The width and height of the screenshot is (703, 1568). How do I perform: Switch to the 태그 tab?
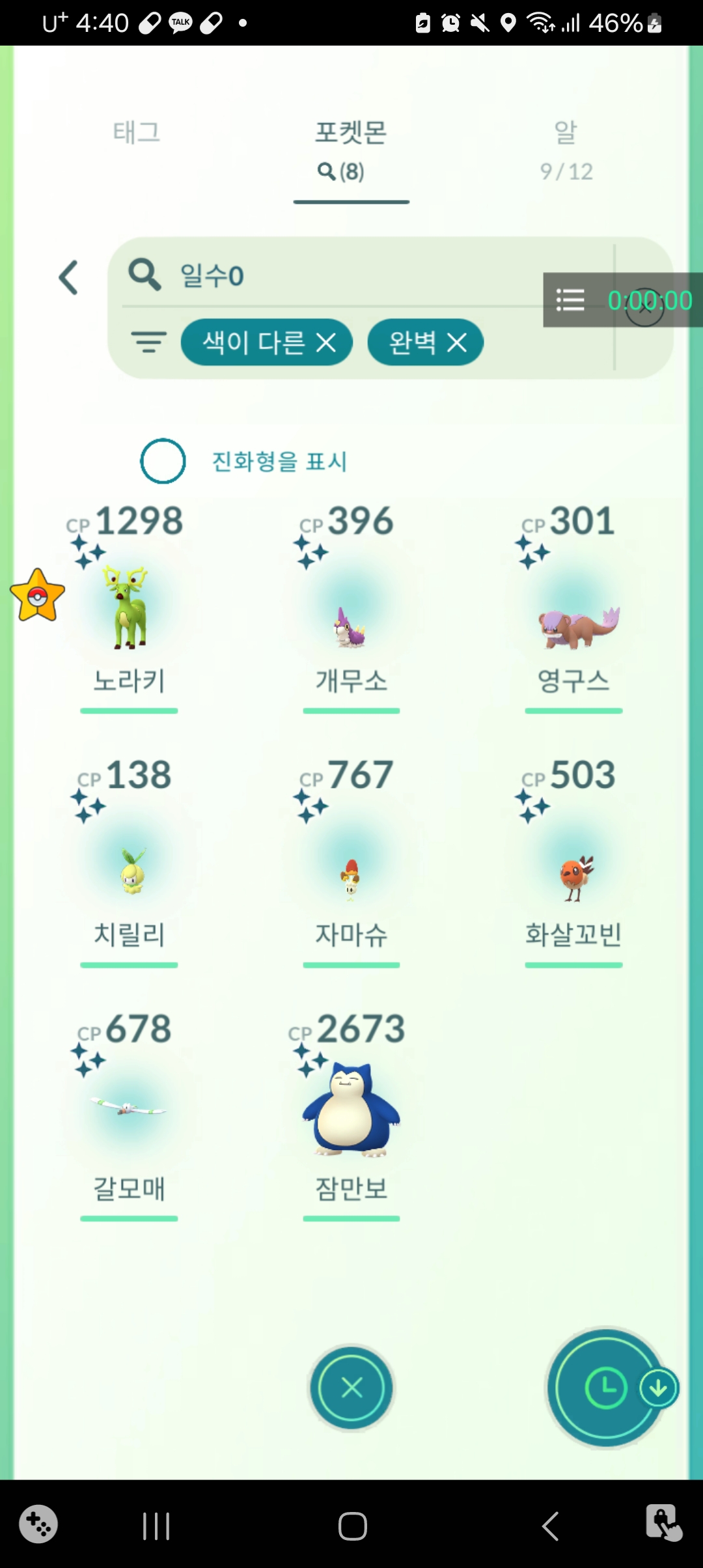click(136, 132)
